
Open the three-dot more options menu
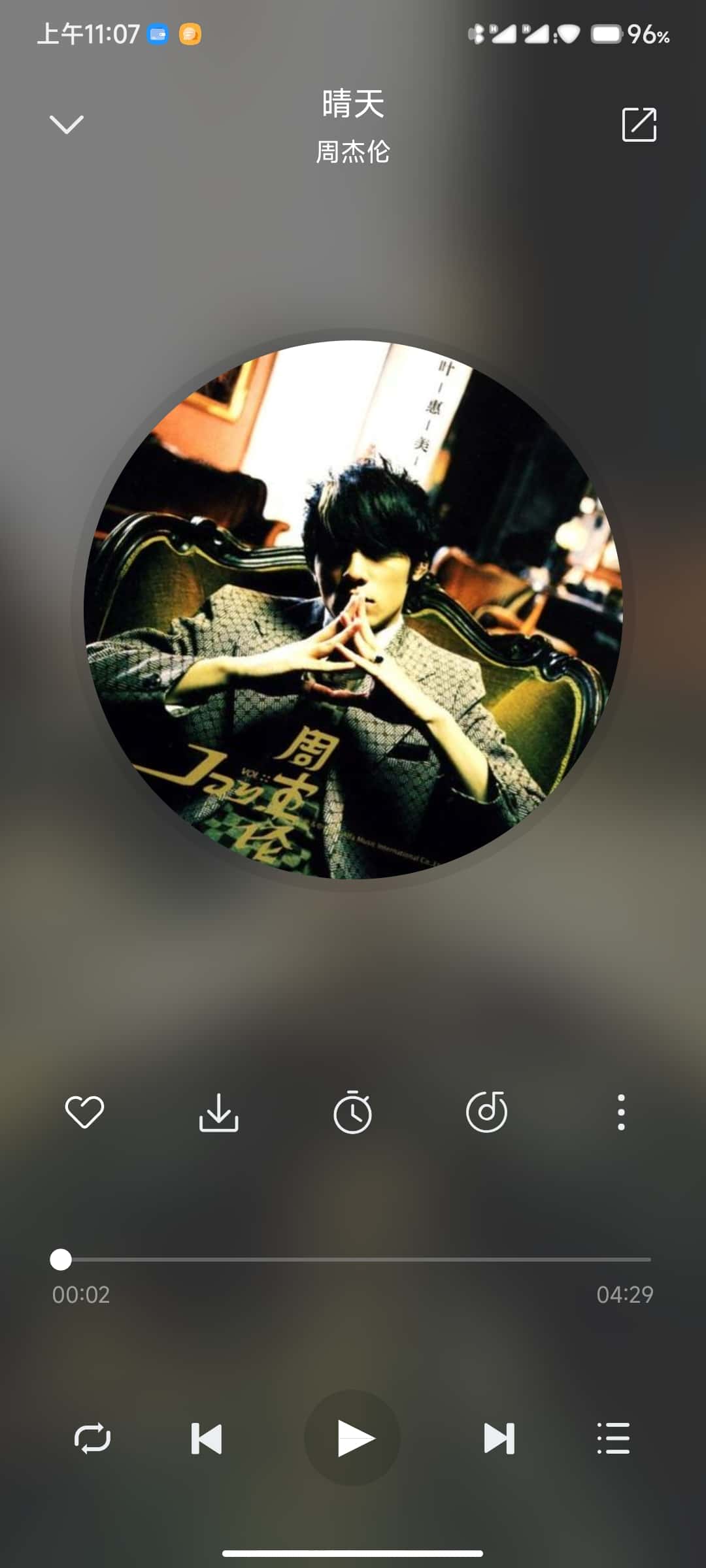(621, 1112)
